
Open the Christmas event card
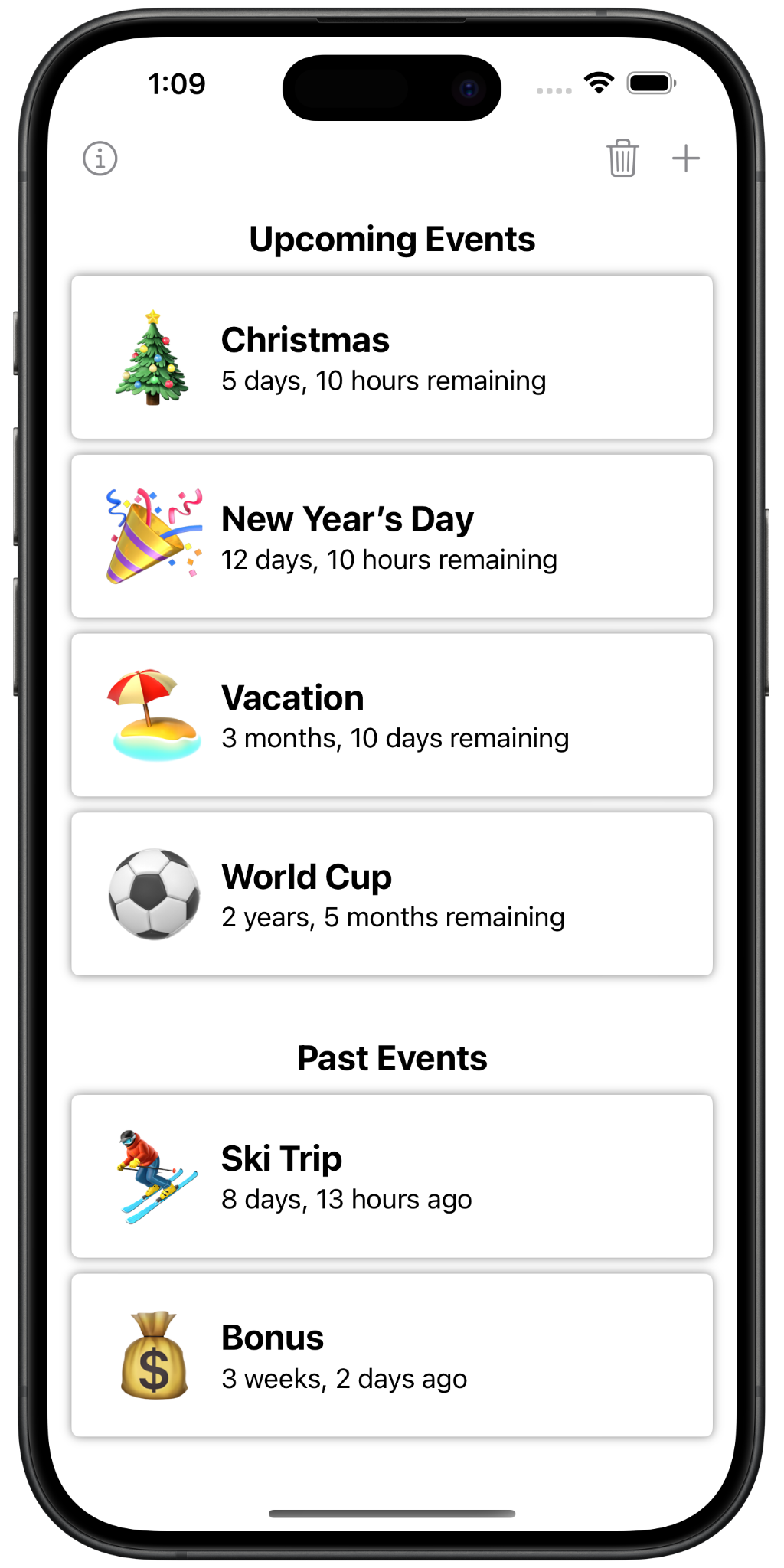(x=392, y=358)
